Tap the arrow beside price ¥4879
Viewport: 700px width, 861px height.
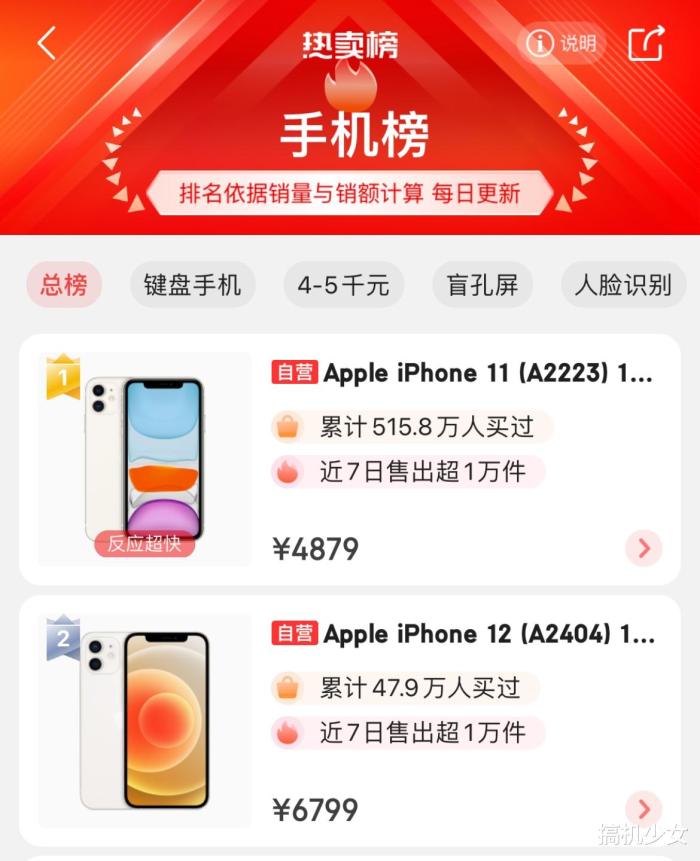coord(643,548)
